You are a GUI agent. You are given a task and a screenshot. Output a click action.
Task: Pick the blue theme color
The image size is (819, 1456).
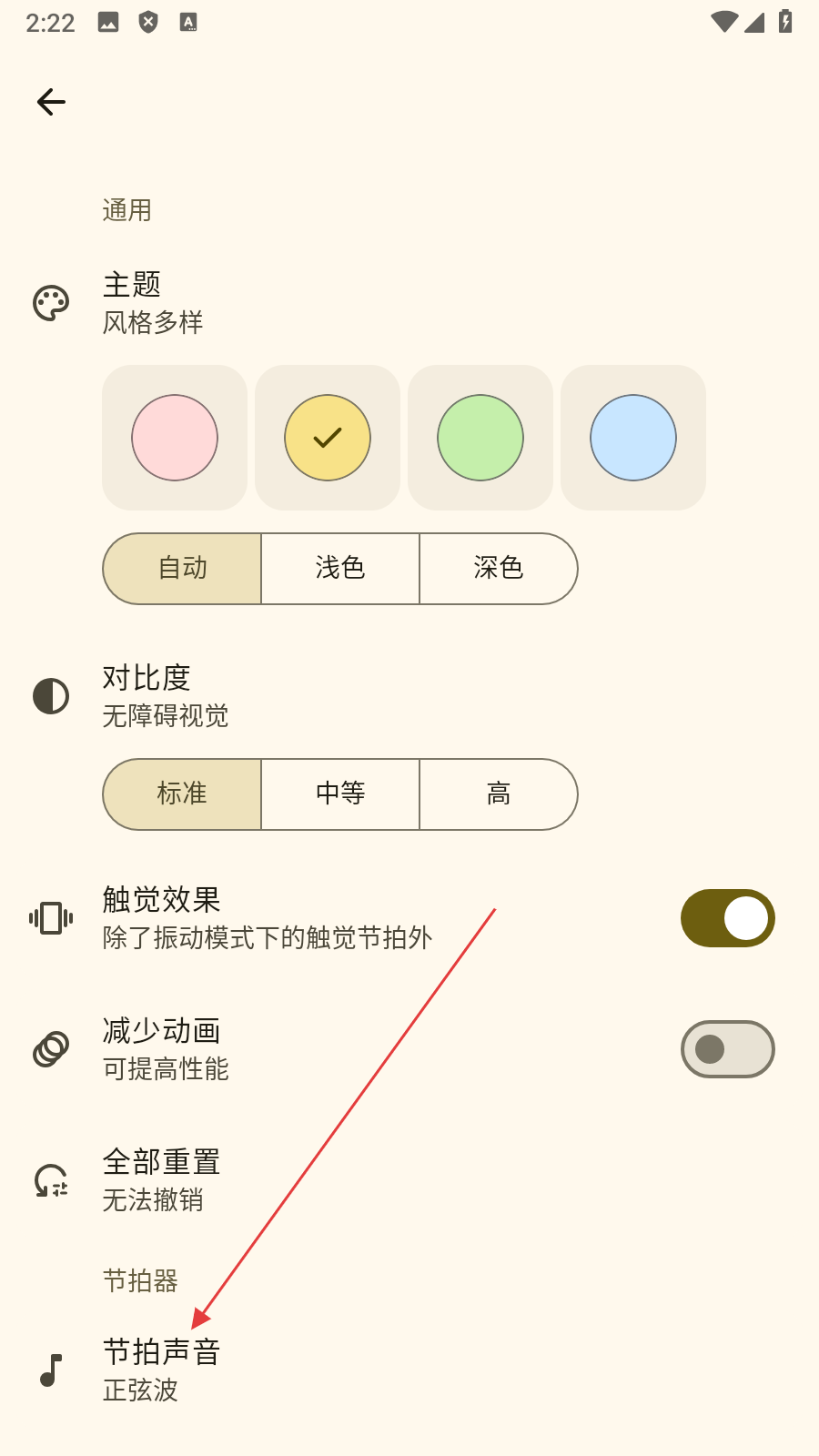[x=633, y=438]
